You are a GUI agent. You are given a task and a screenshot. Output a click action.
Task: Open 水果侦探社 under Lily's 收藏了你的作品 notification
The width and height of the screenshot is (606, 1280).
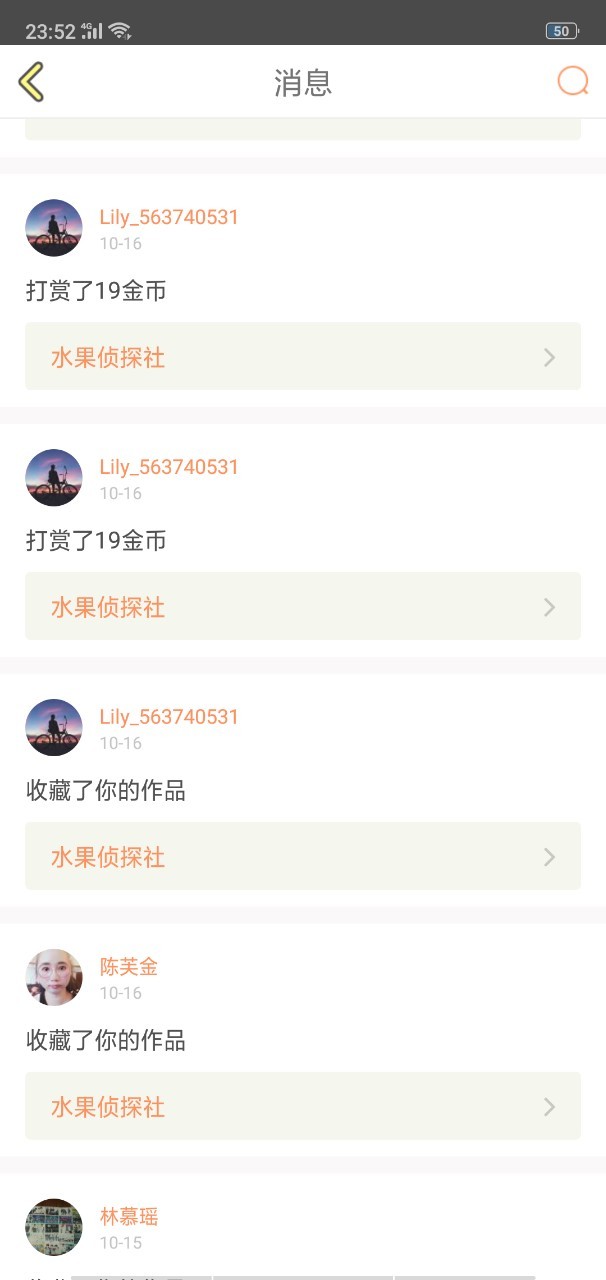pos(302,856)
